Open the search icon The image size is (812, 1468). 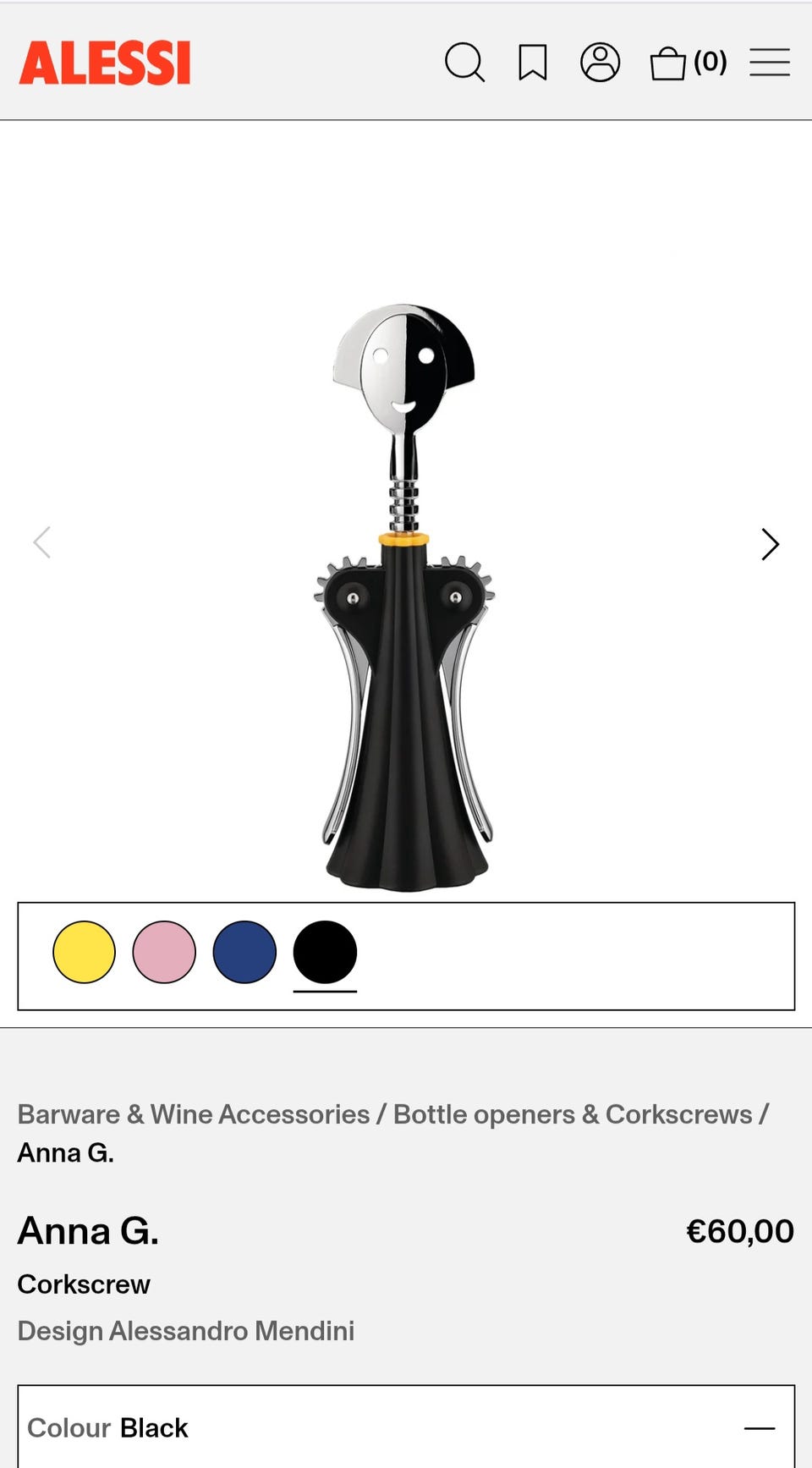(464, 63)
